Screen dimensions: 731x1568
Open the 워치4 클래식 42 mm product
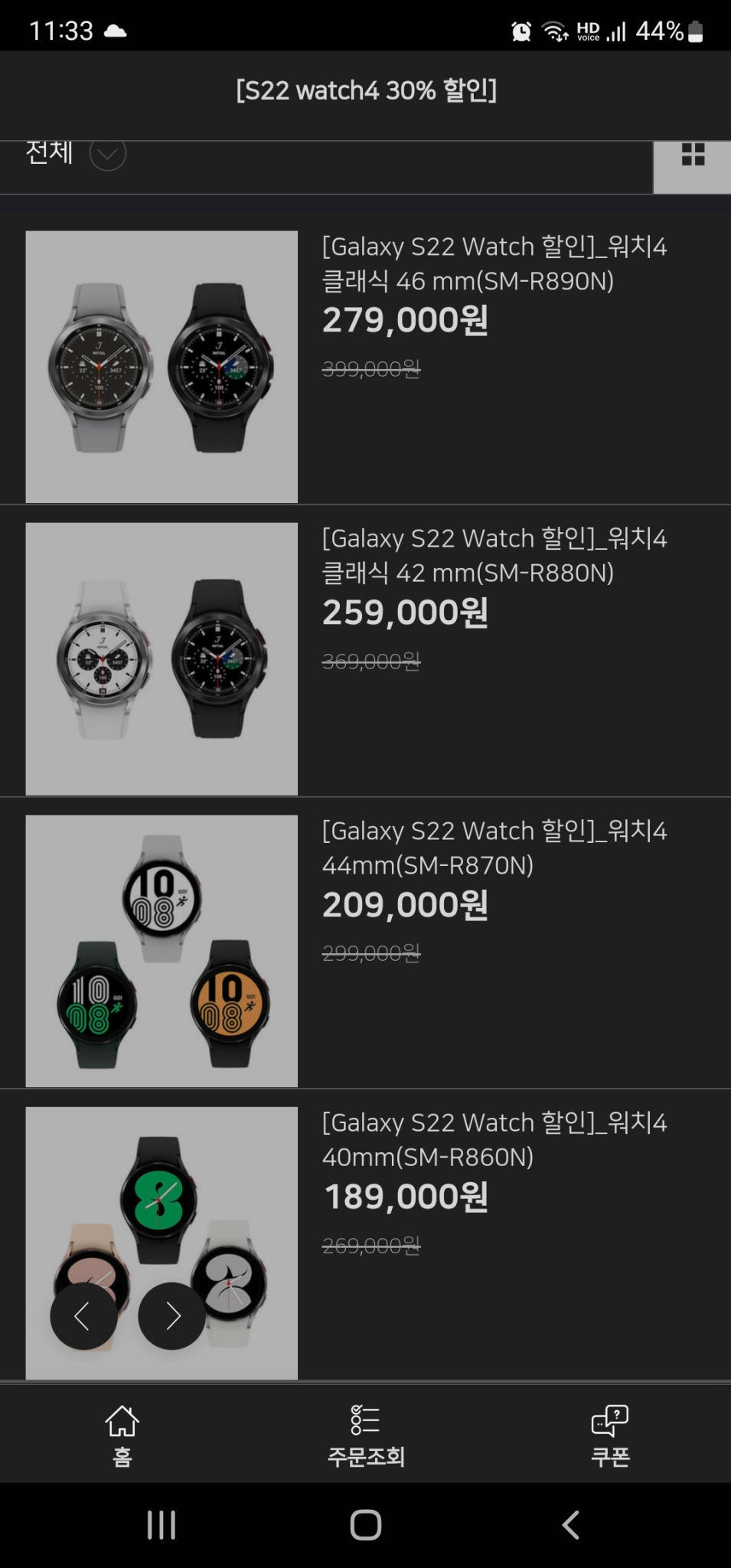(494, 555)
